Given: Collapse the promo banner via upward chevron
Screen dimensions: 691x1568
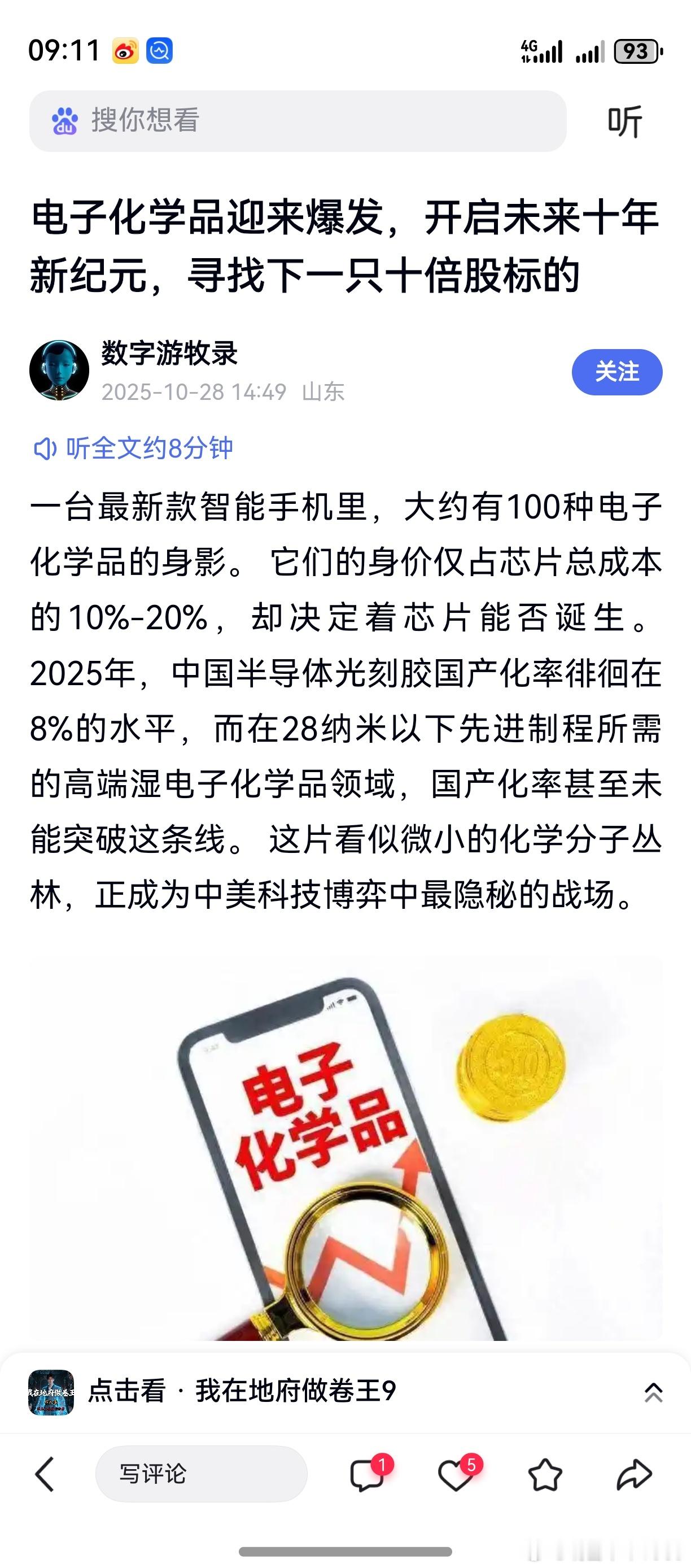Looking at the screenshot, I should tap(653, 1393).
